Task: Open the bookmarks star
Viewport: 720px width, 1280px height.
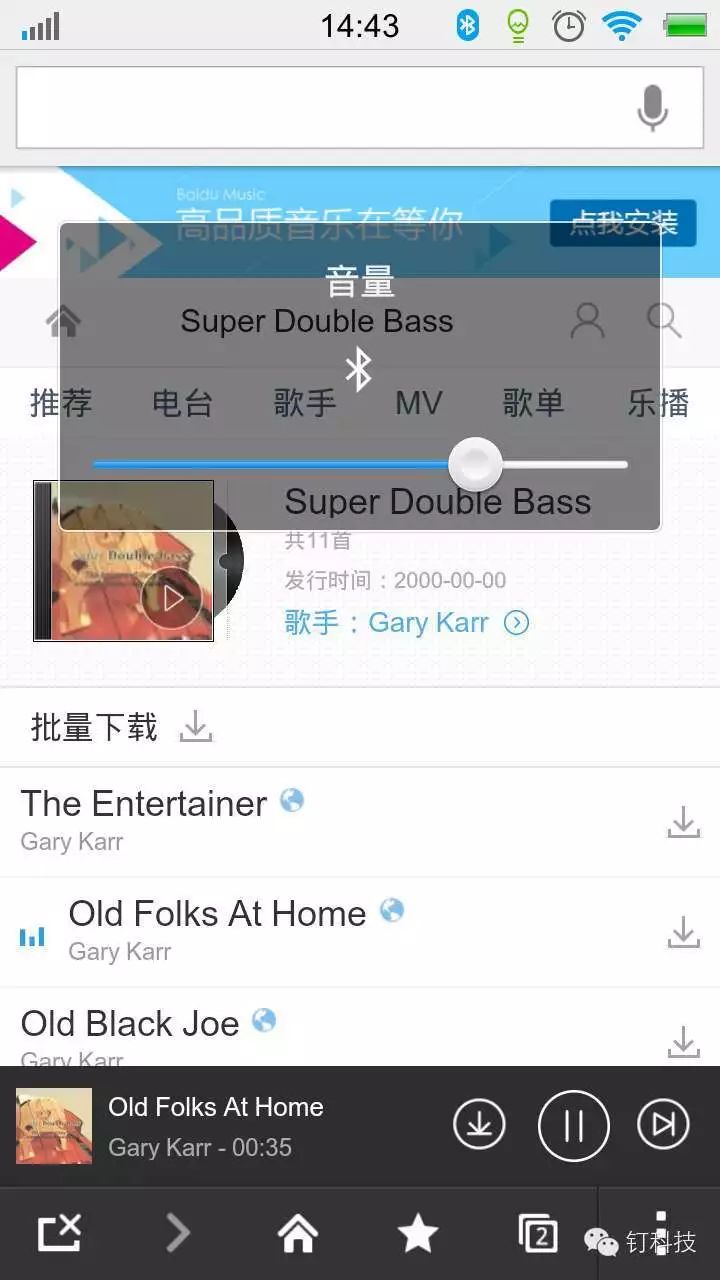Action: (418, 1234)
